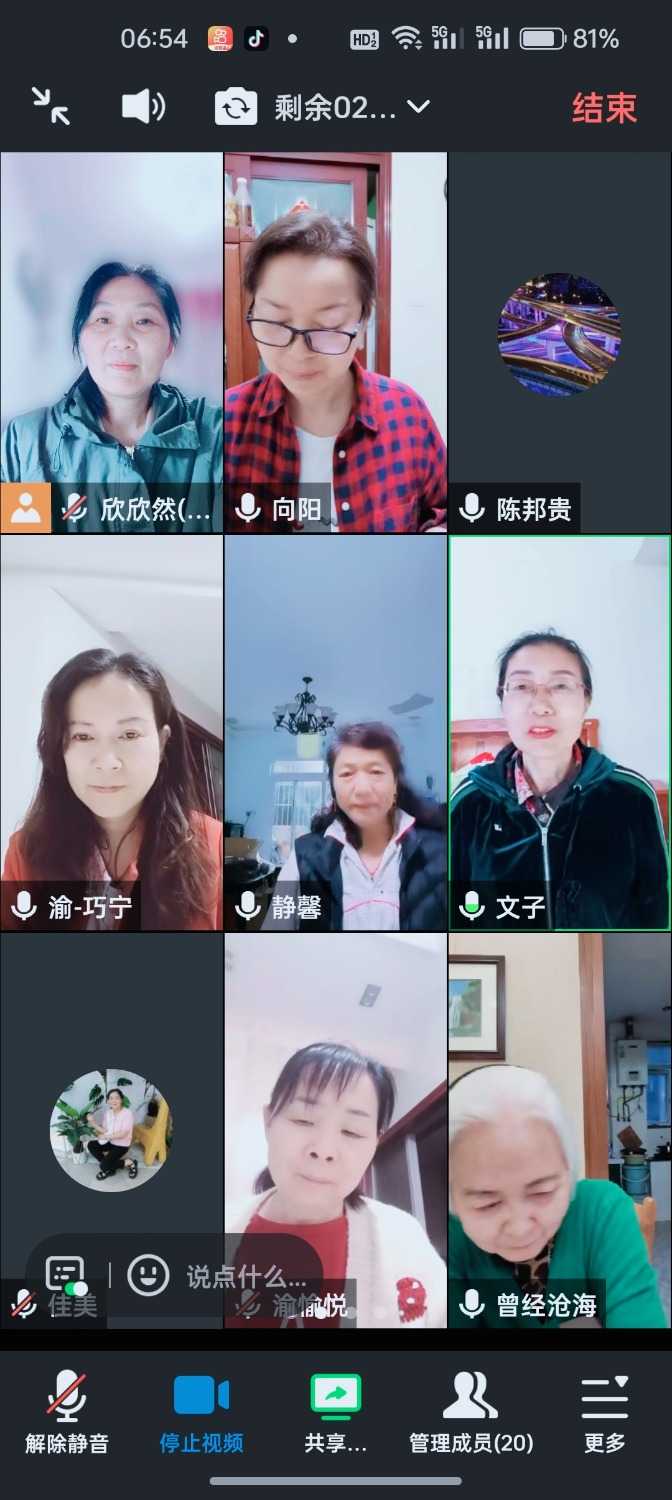
Task: Open the 更多 menu
Action: click(605, 1412)
